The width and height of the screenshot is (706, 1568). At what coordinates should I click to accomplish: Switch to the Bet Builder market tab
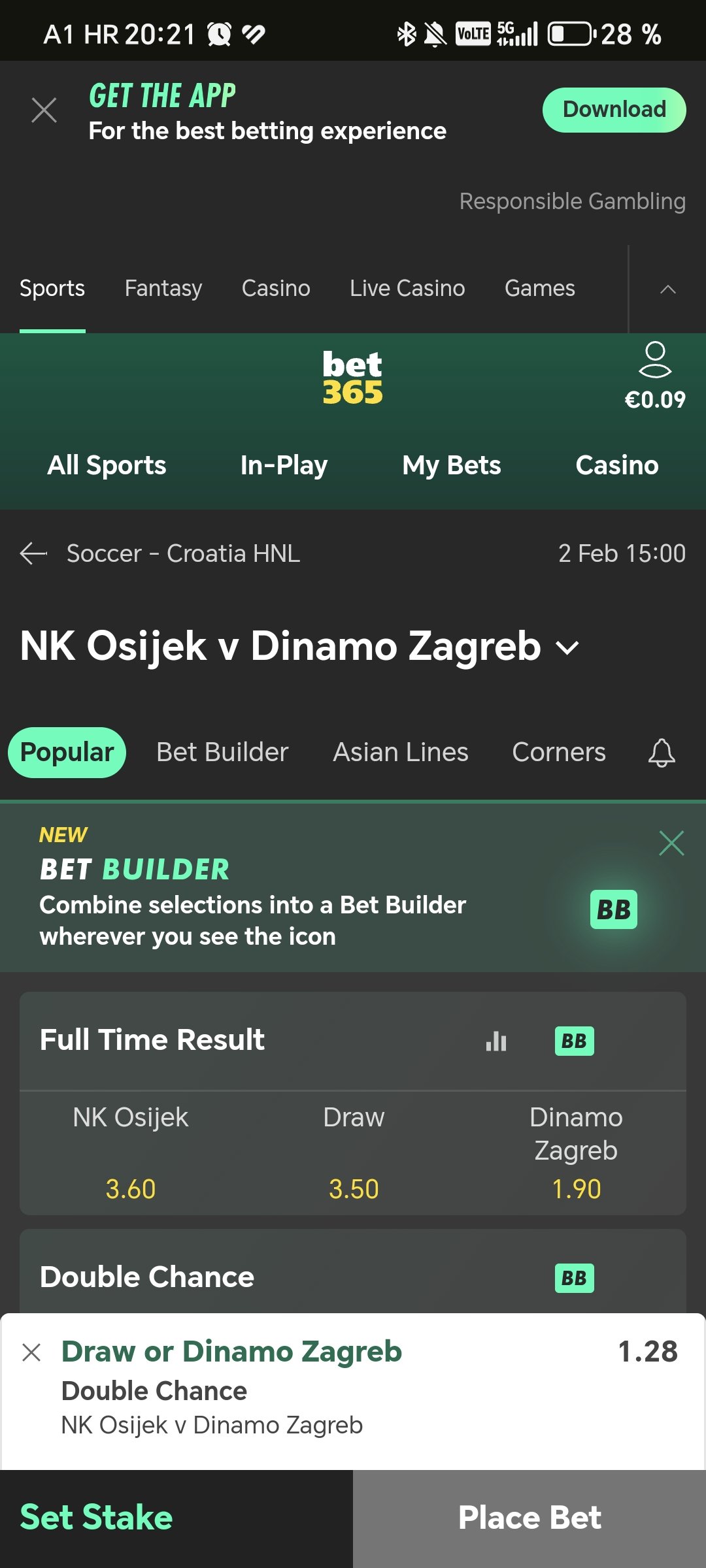(x=222, y=752)
